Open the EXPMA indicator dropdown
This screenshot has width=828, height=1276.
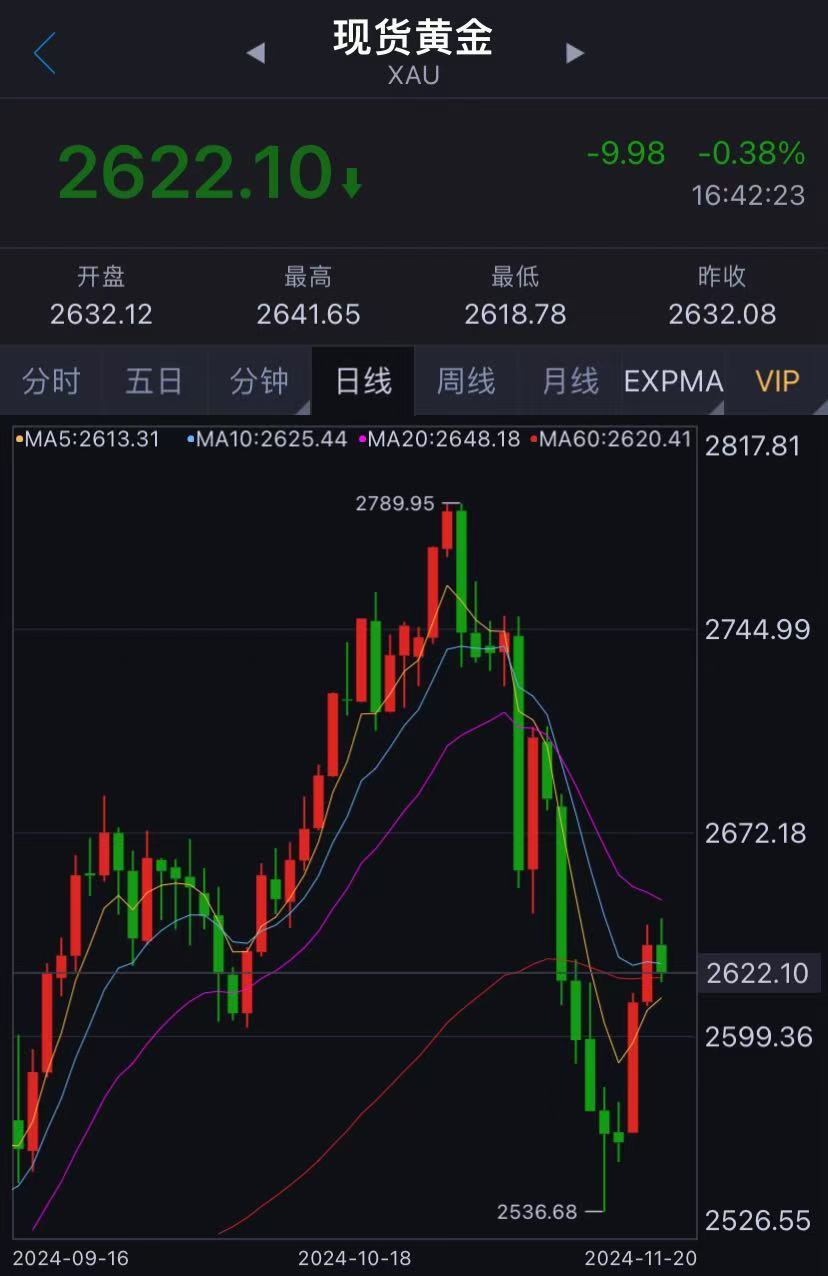coord(673,381)
